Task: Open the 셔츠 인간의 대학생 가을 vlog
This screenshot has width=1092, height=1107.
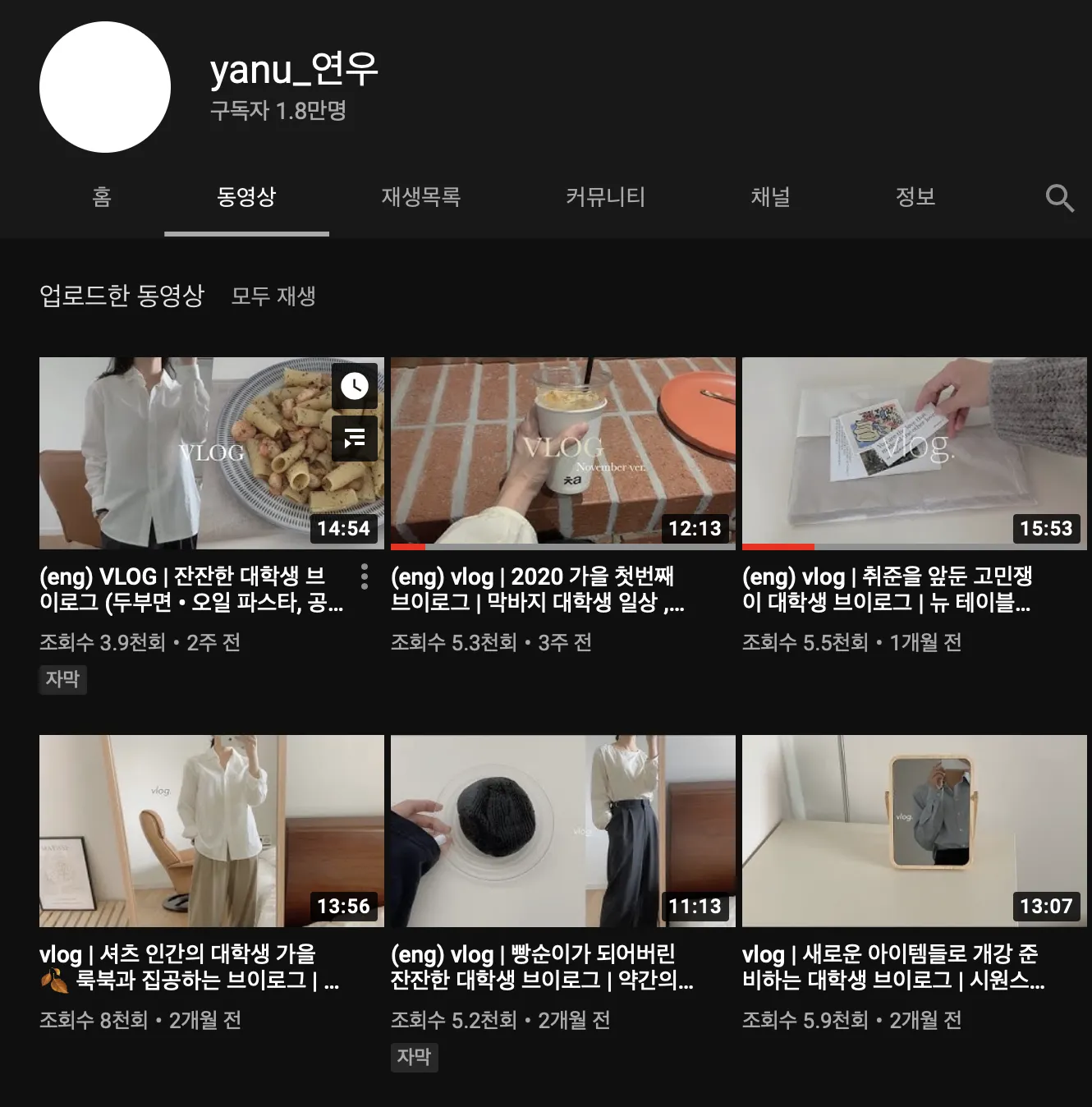Action: pos(211,830)
